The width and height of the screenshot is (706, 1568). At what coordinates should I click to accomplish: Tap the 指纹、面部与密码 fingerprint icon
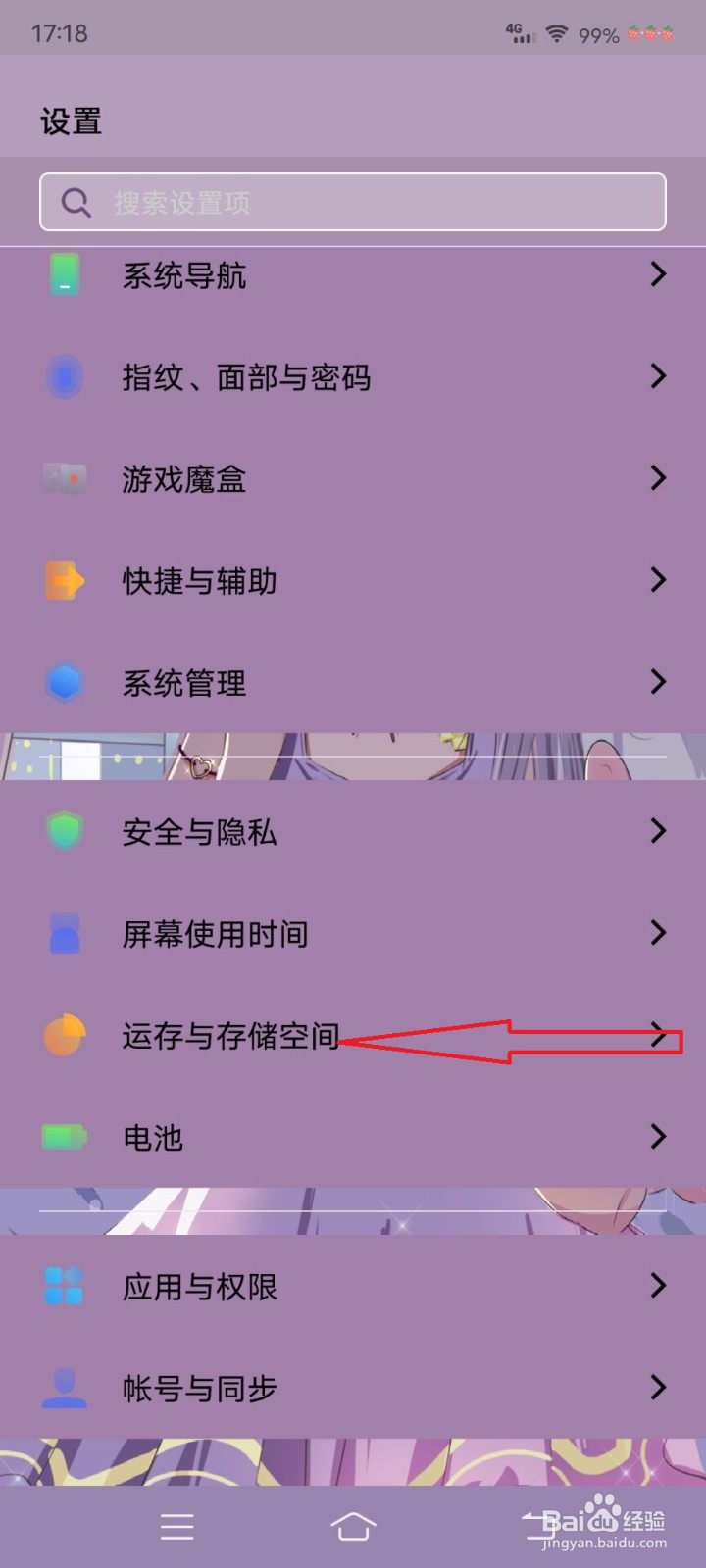(x=65, y=377)
